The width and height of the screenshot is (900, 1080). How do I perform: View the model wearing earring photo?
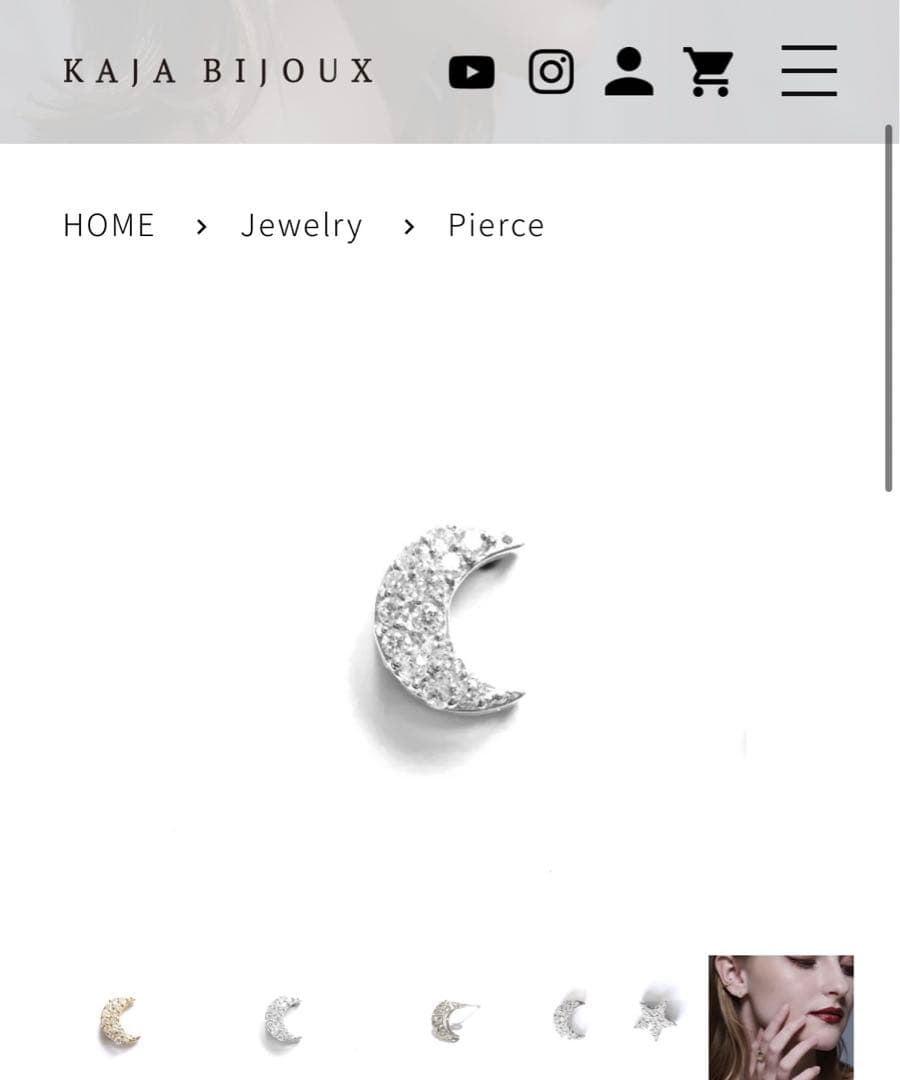781,1017
